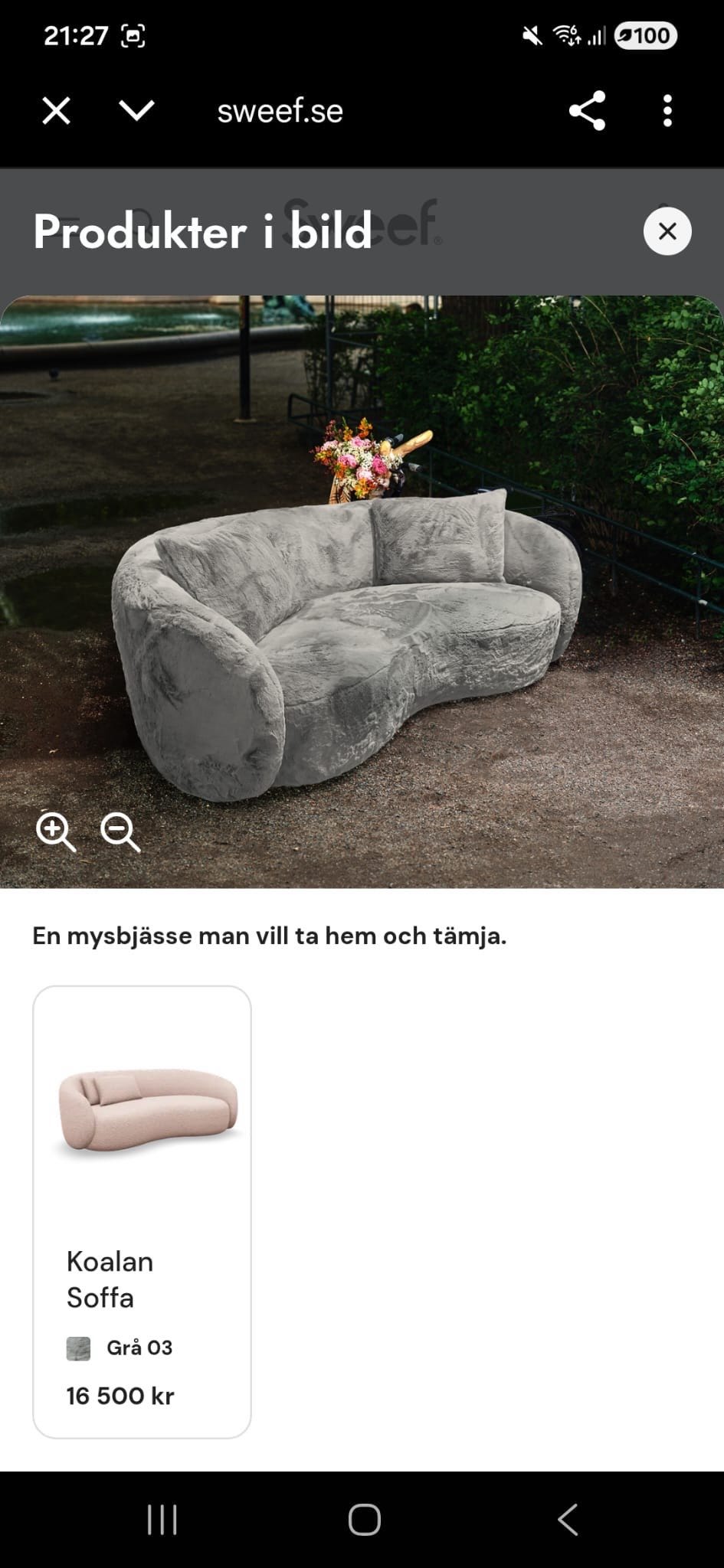
Task: Close the in-app browser view
Action: [57, 111]
